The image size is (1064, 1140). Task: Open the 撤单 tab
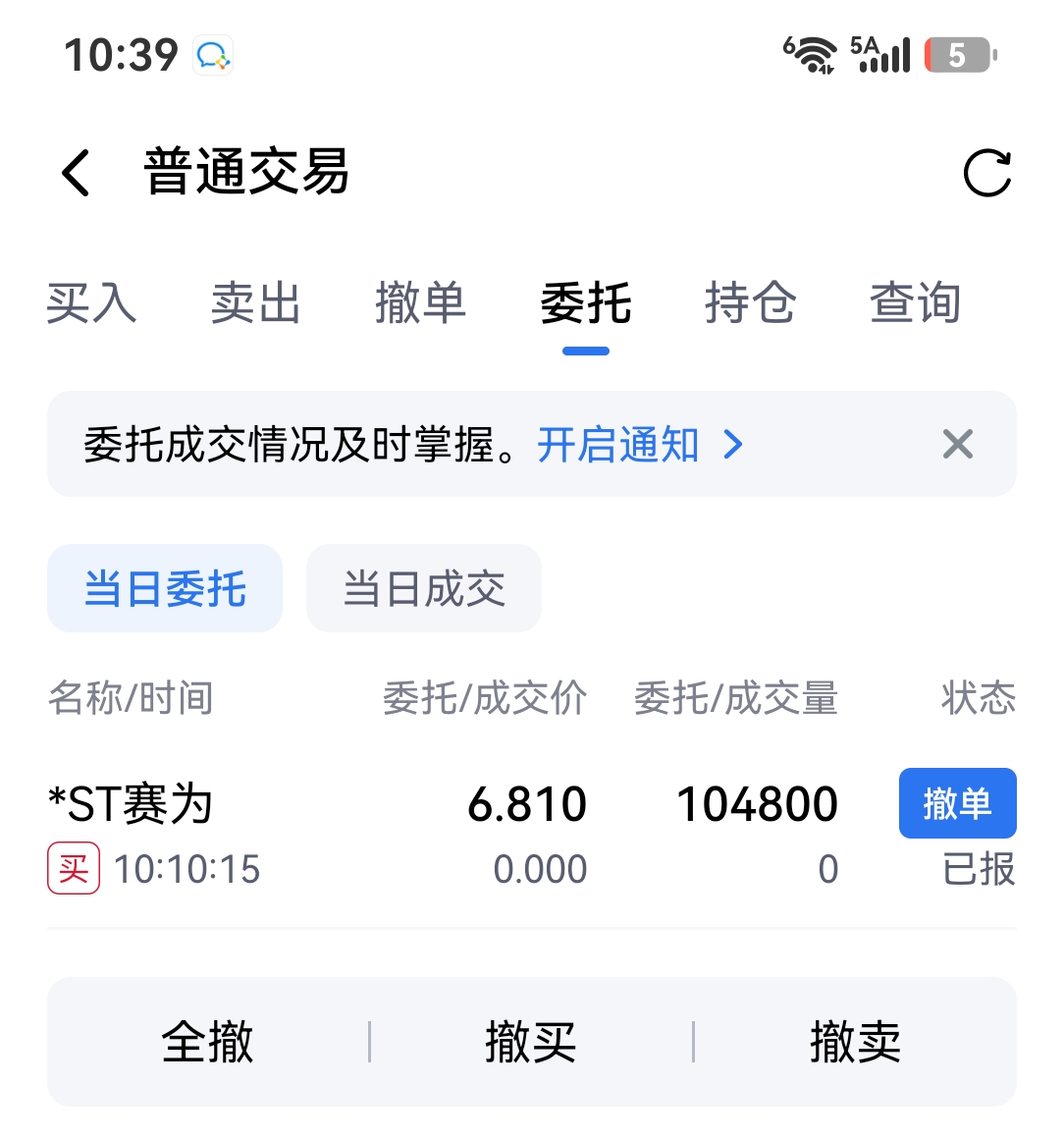421,302
